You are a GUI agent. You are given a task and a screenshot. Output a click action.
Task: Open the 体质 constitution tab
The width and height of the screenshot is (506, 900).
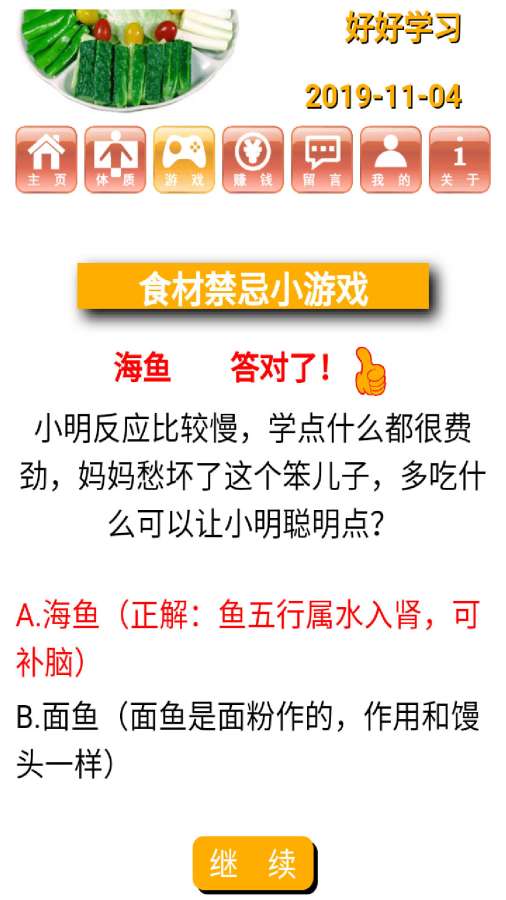[115, 160]
